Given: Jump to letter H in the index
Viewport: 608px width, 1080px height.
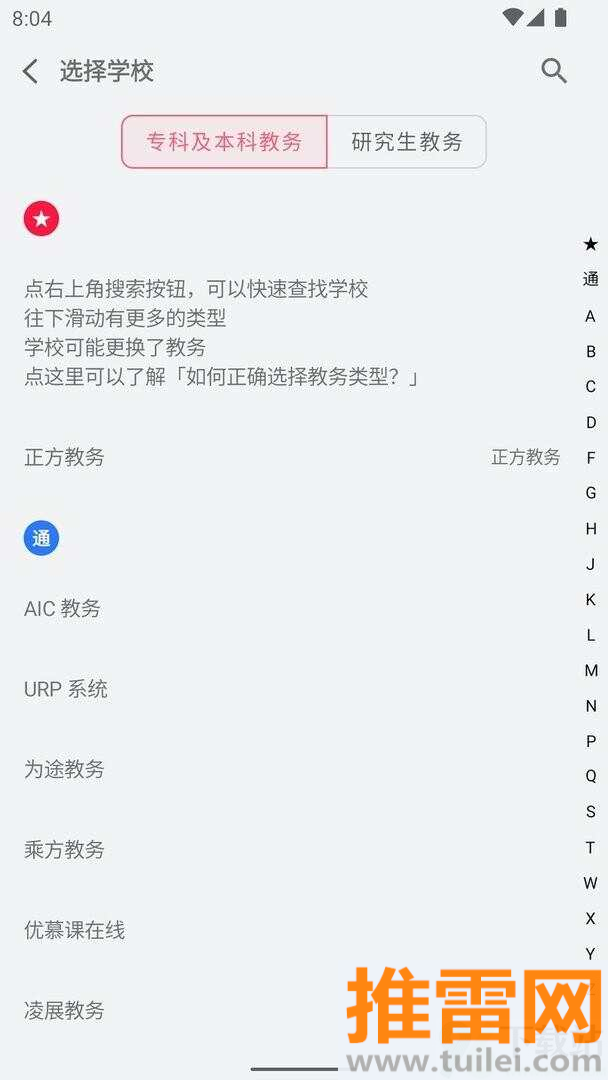Looking at the screenshot, I should [x=590, y=529].
